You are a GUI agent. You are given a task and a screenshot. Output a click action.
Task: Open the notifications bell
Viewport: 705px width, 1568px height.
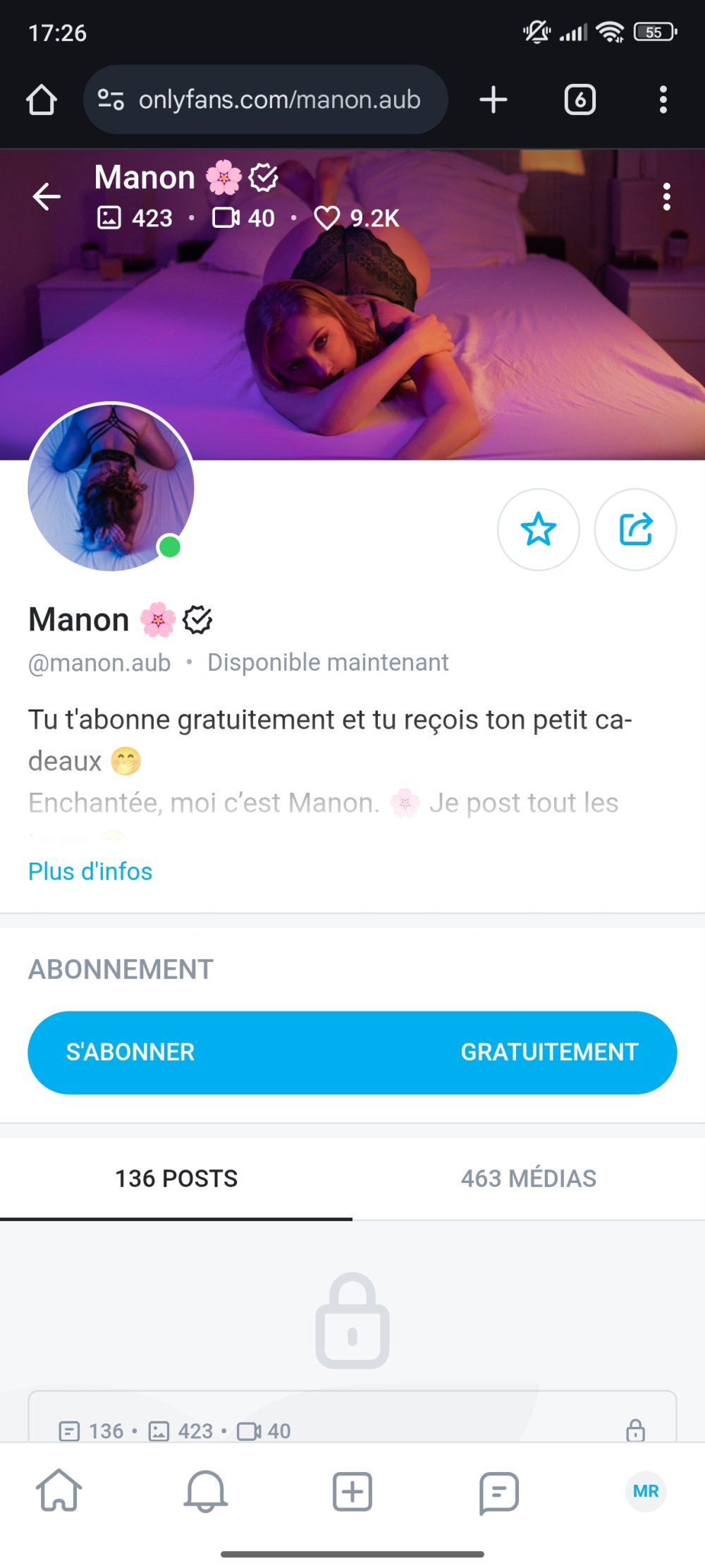[x=205, y=1490]
